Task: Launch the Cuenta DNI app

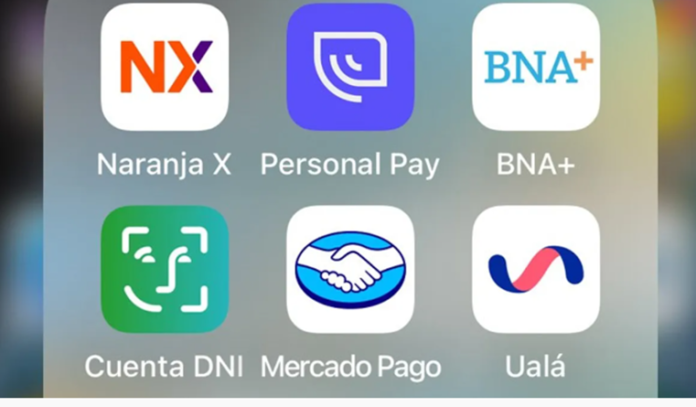Action: (165, 269)
